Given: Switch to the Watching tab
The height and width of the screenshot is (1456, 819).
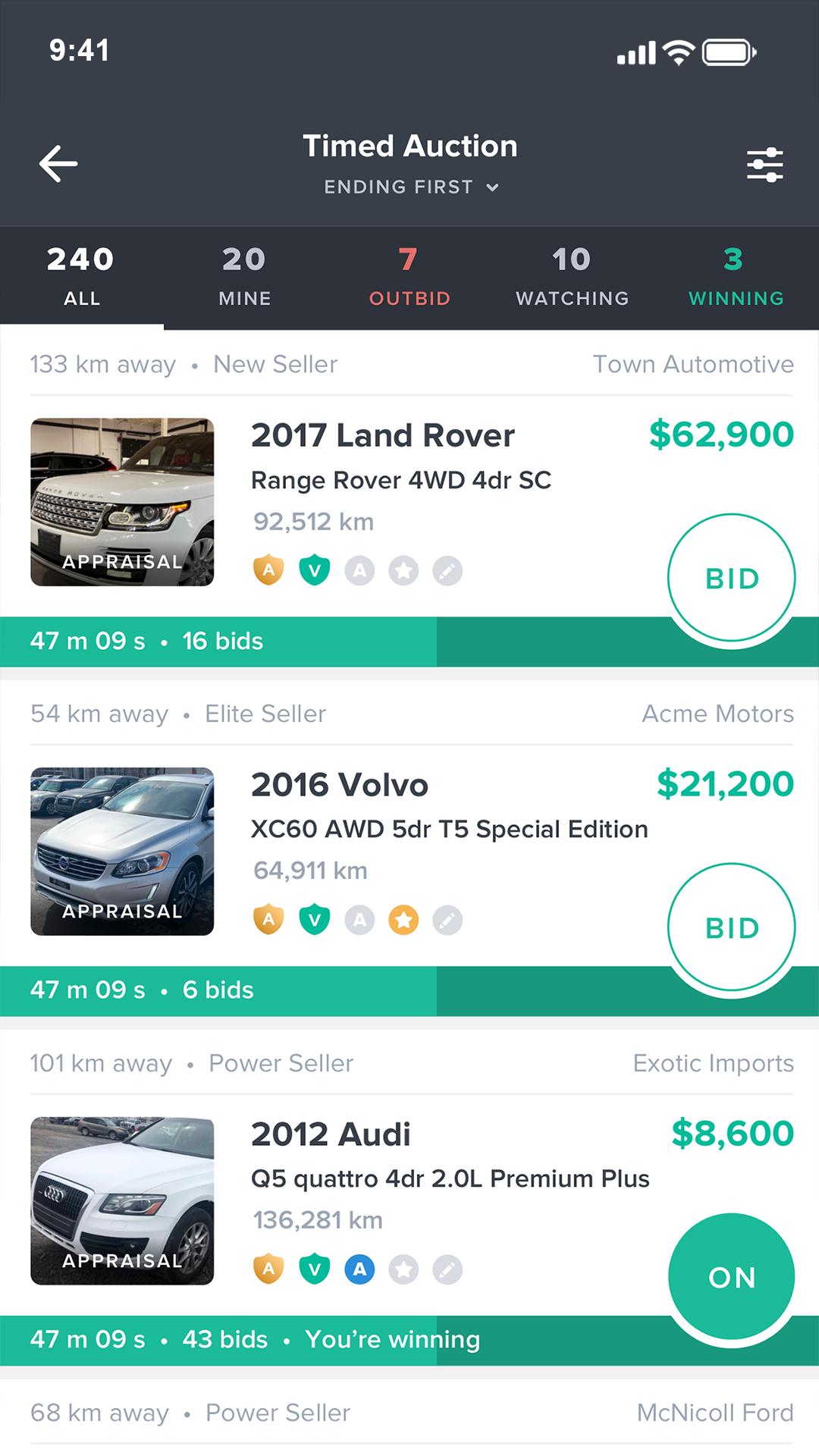Looking at the screenshot, I should click(x=573, y=277).
